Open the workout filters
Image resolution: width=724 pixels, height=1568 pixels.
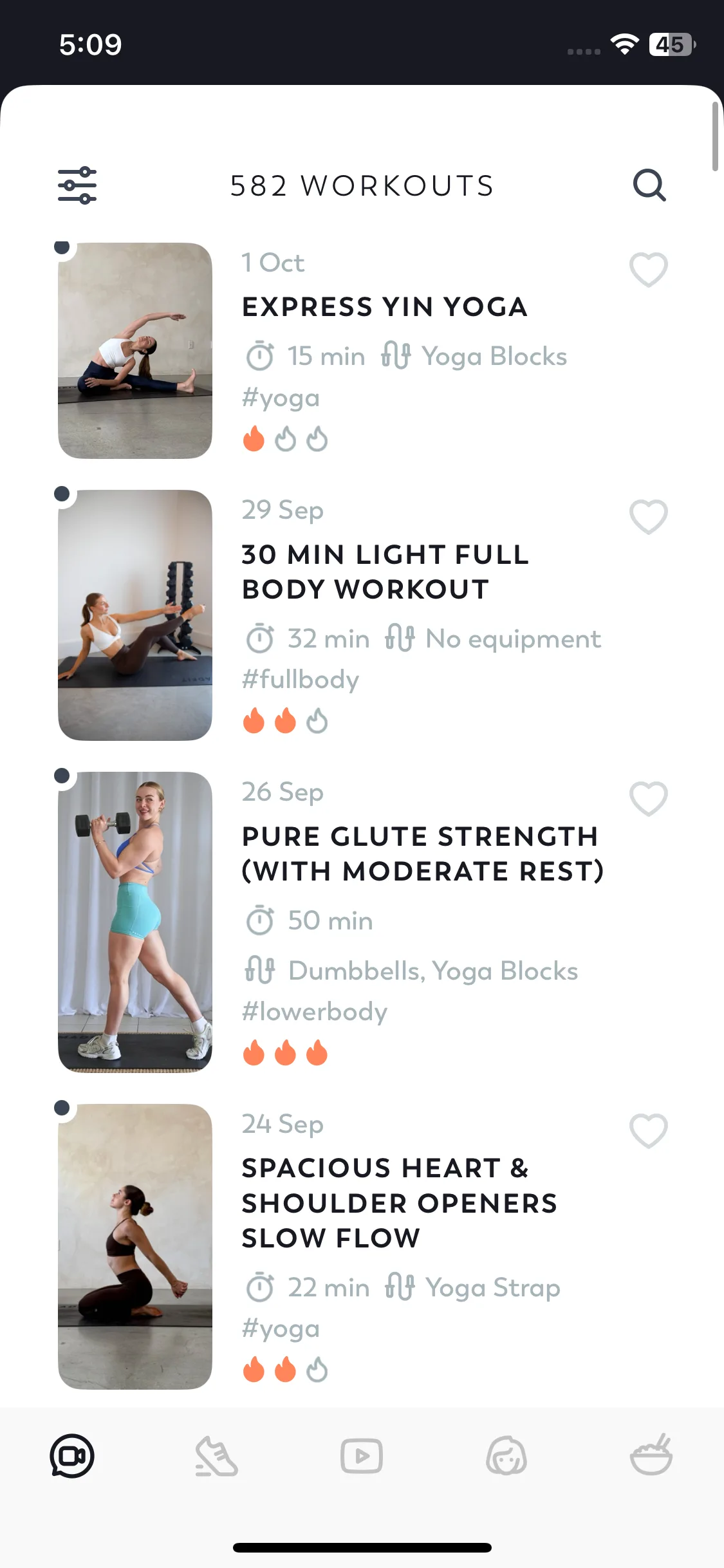coord(77,185)
